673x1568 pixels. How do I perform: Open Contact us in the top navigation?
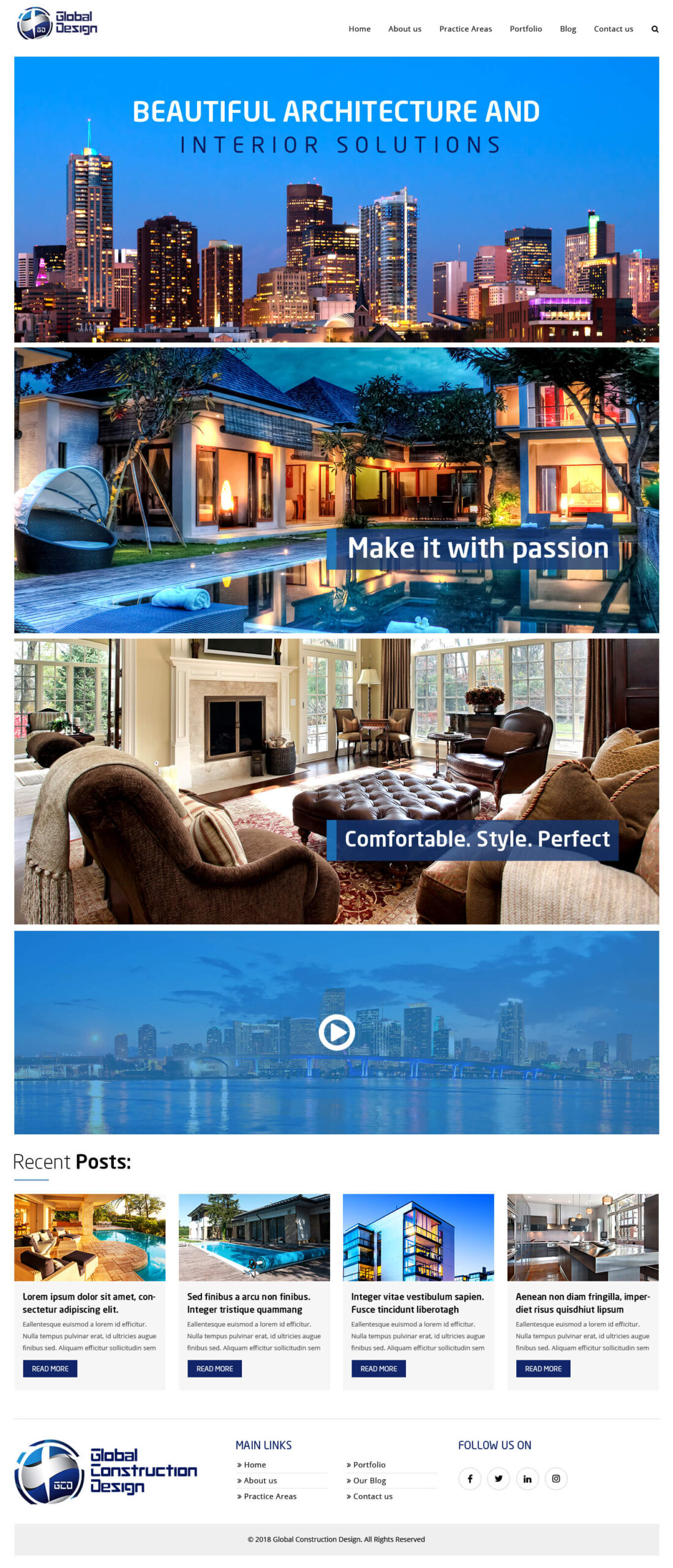pyautogui.click(x=613, y=29)
